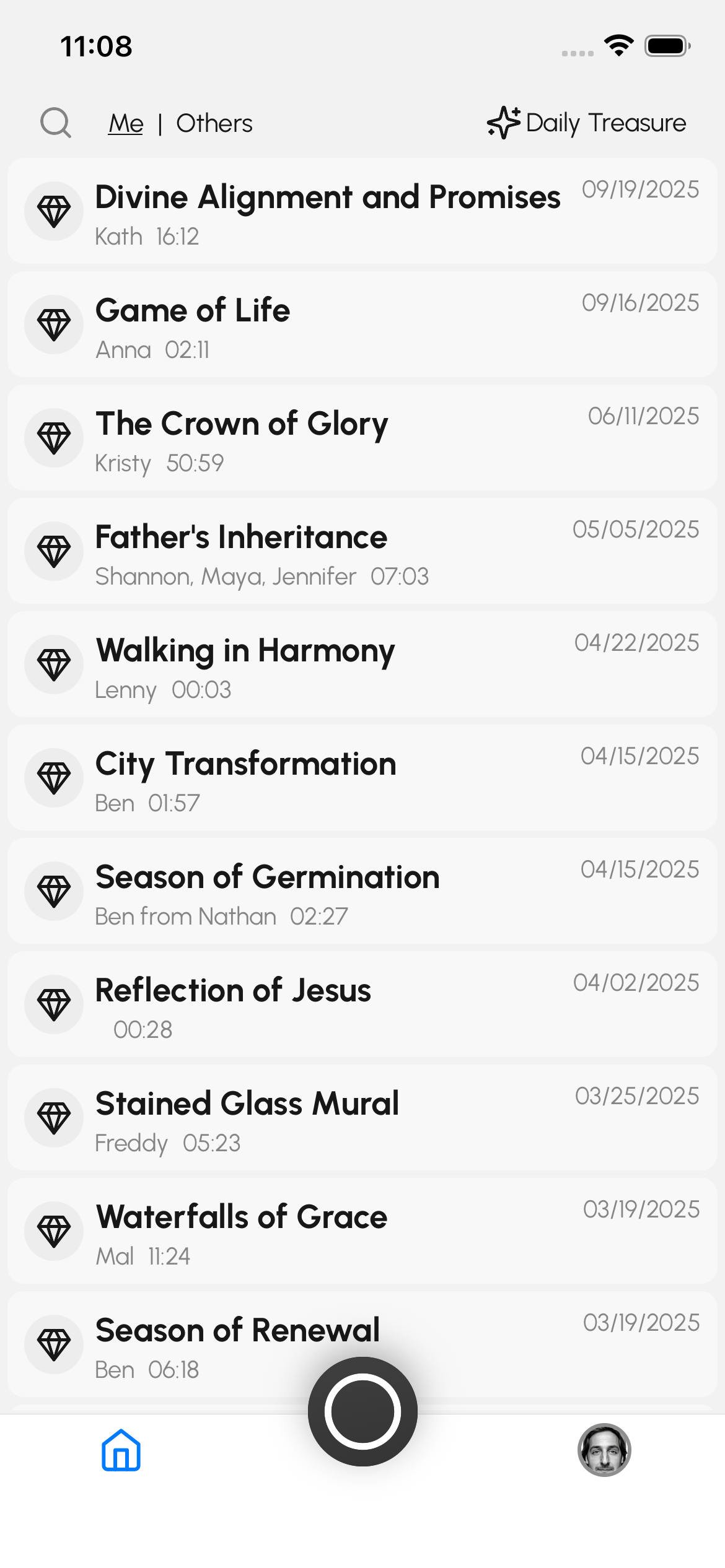Click the gem icon beside Game of Life
The height and width of the screenshot is (1568, 725).
click(54, 324)
